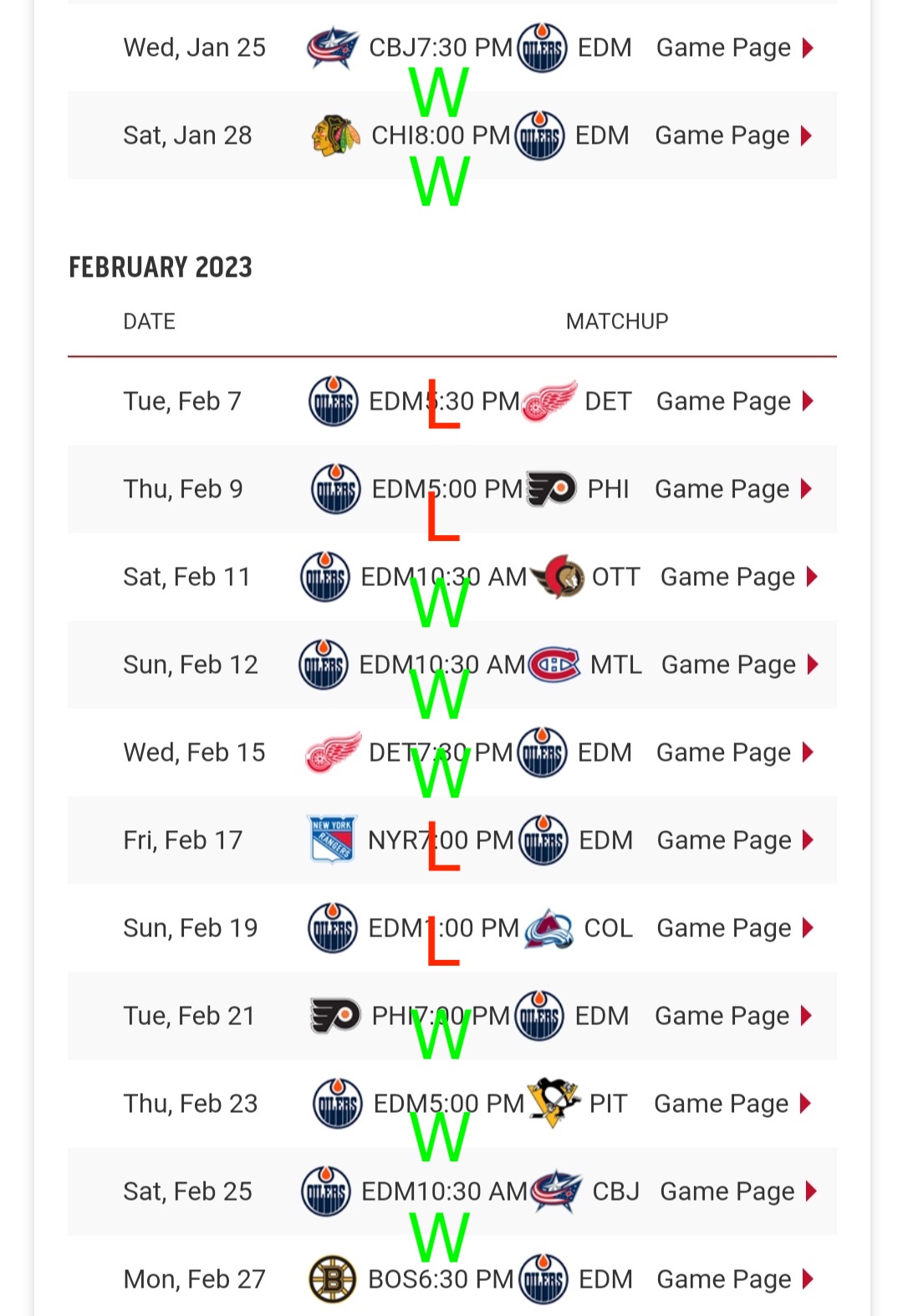Open Game Page for Wed, Feb 15 game

pos(733,752)
